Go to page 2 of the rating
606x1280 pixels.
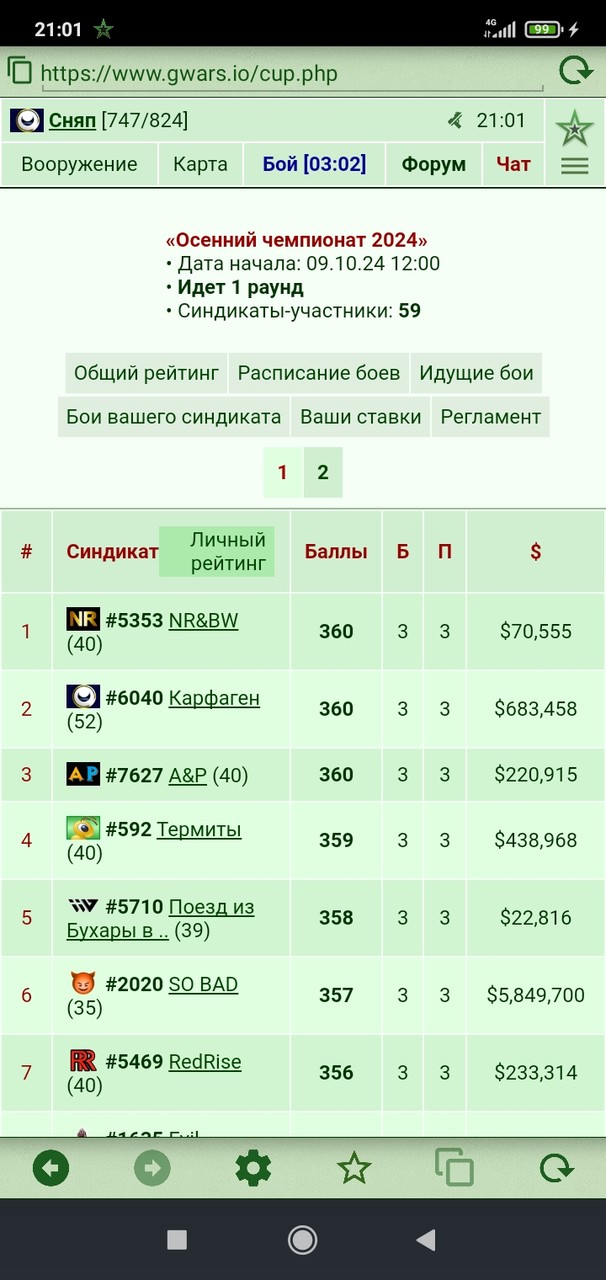[x=322, y=472]
